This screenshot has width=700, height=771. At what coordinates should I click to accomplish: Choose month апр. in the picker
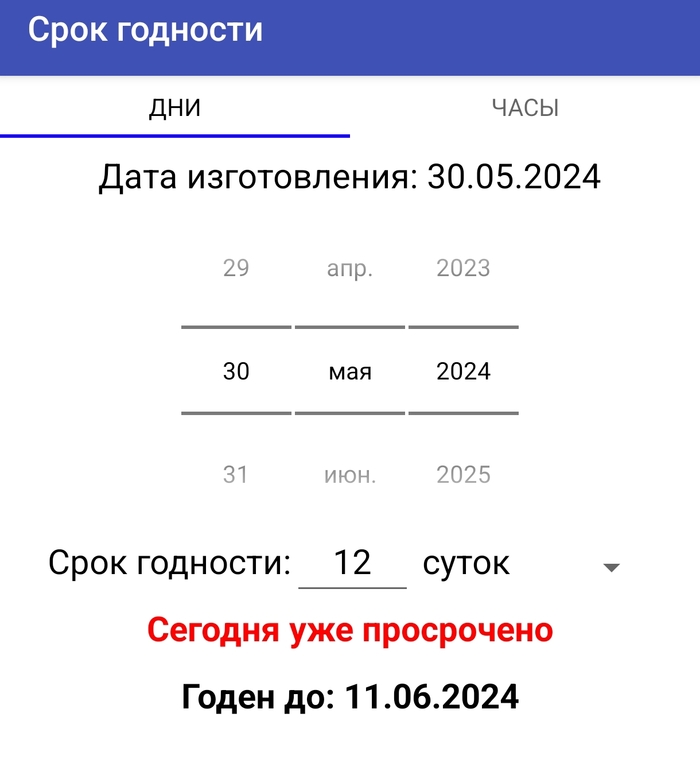tap(350, 268)
